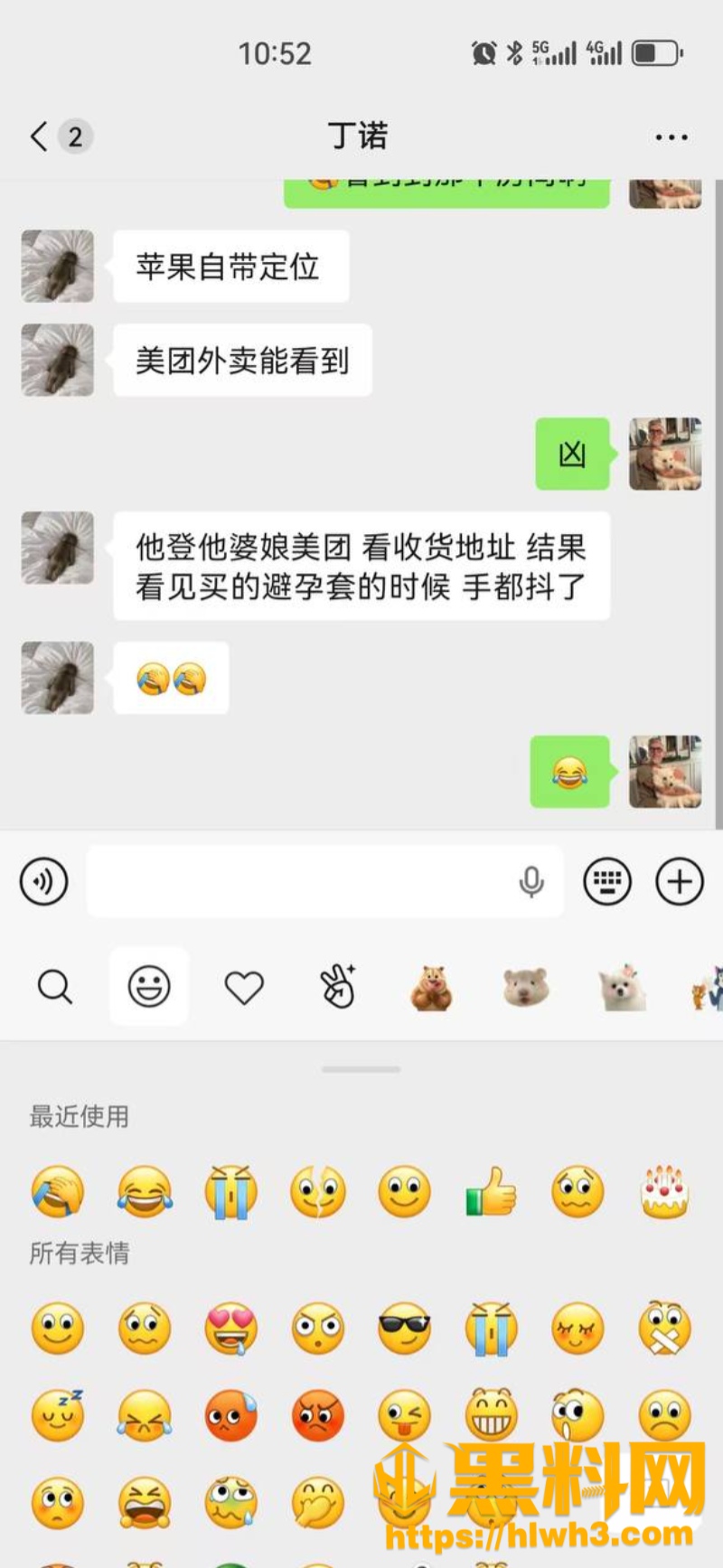Insert the thumbs up emoji
Viewport: 723px width, 1568px height.
pyautogui.click(x=491, y=1191)
